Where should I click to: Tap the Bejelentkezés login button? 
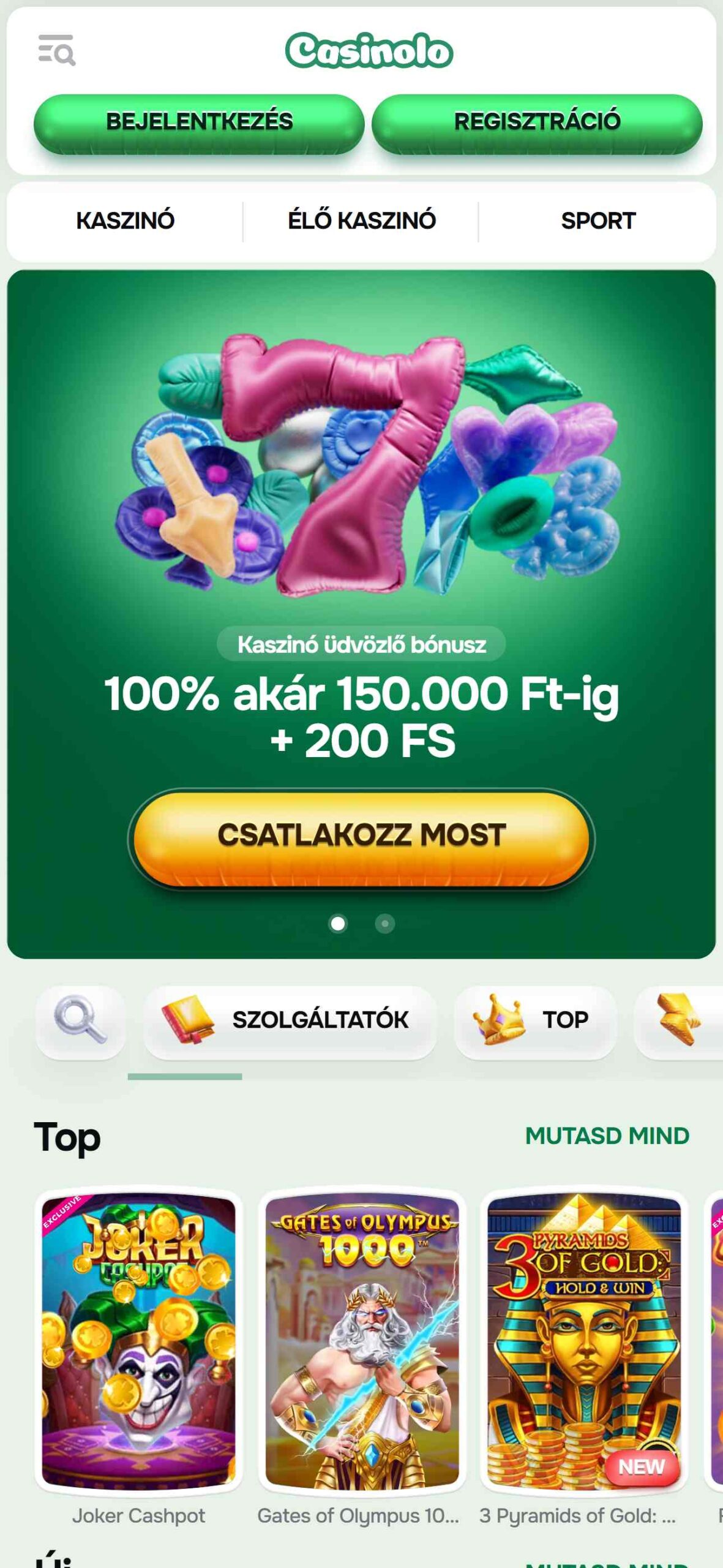click(199, 123)
